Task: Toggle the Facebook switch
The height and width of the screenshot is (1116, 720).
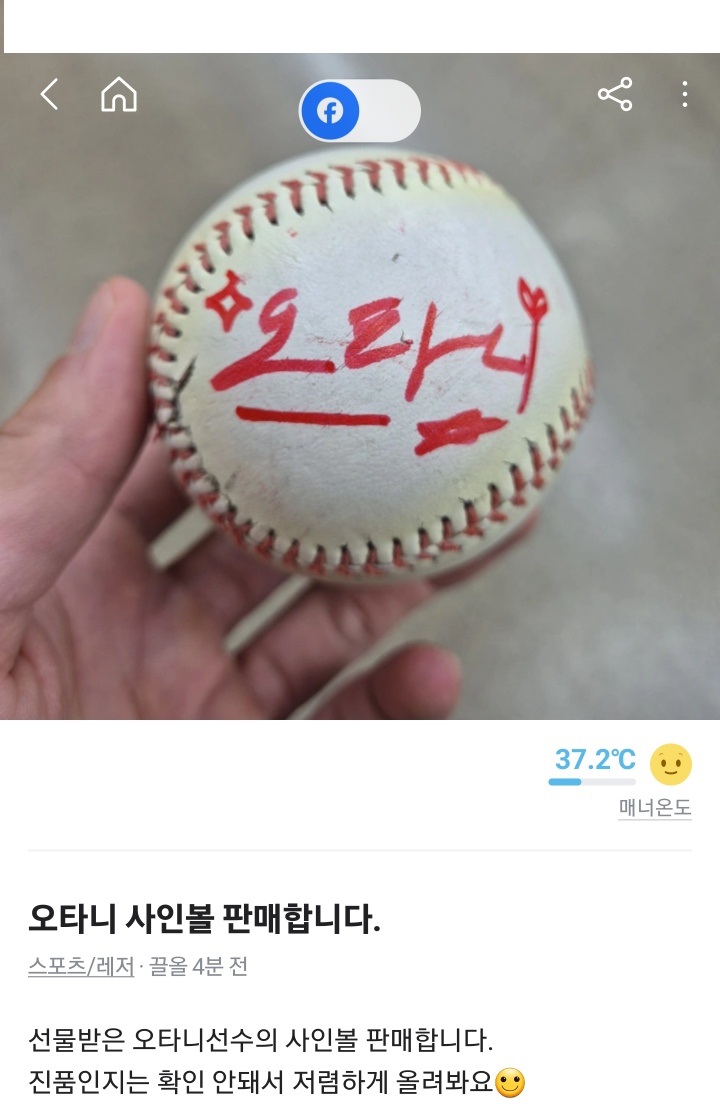Action: click(x=359, y=111)
